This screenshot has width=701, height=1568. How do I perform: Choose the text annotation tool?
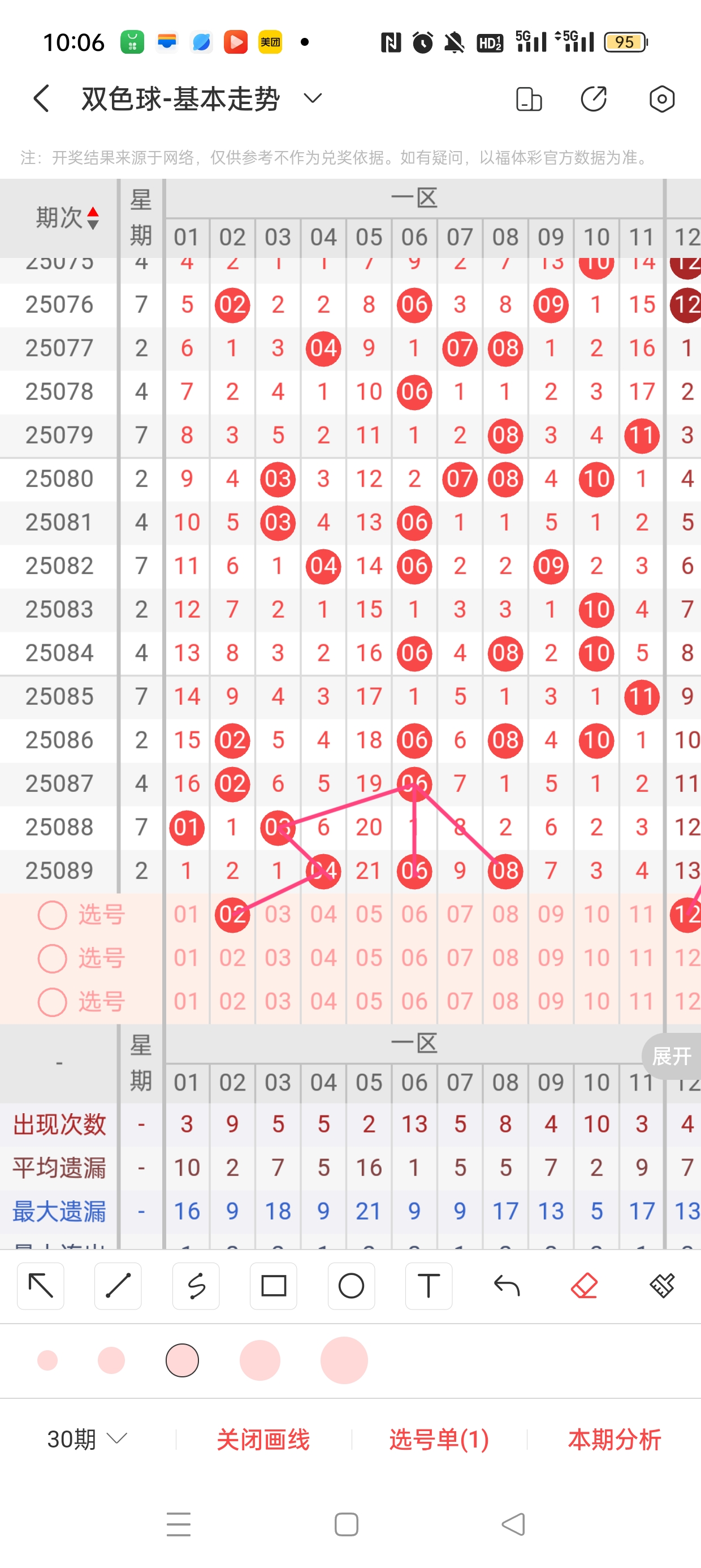[429, 1286]
